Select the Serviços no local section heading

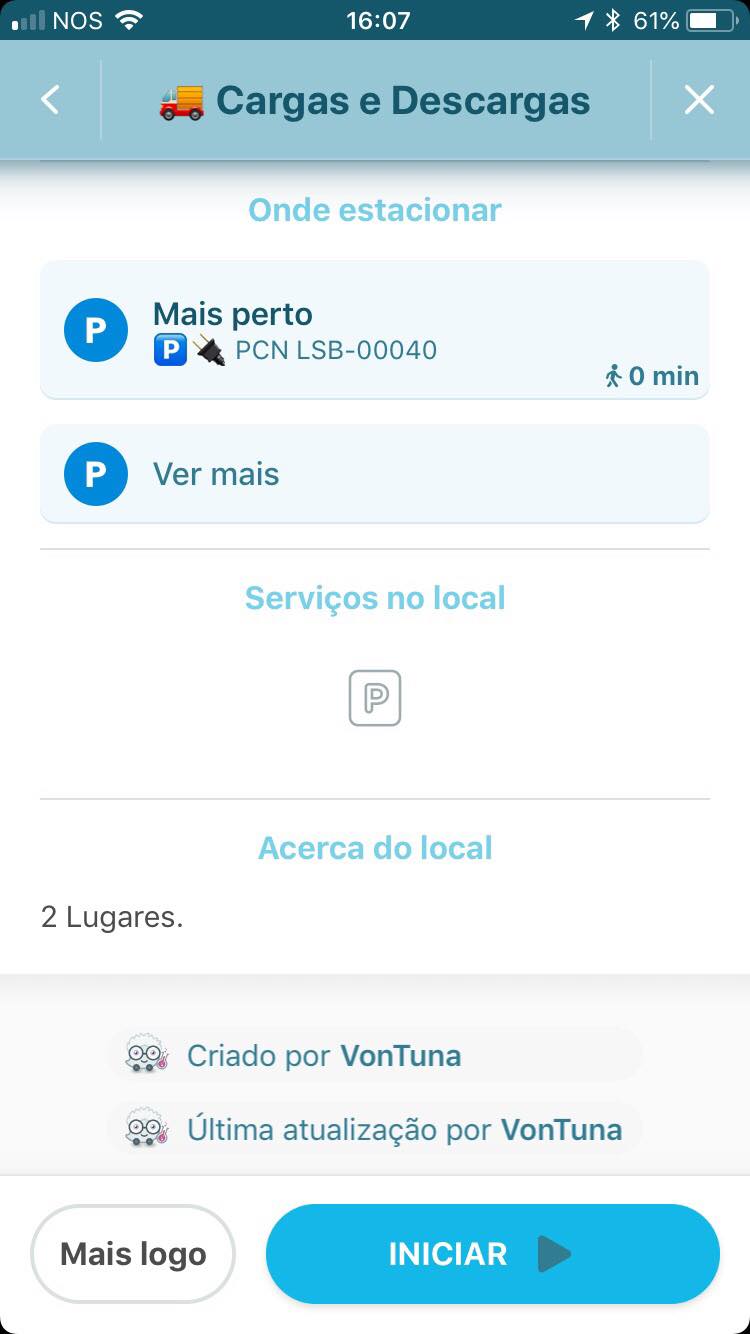(x=375, y=597)
